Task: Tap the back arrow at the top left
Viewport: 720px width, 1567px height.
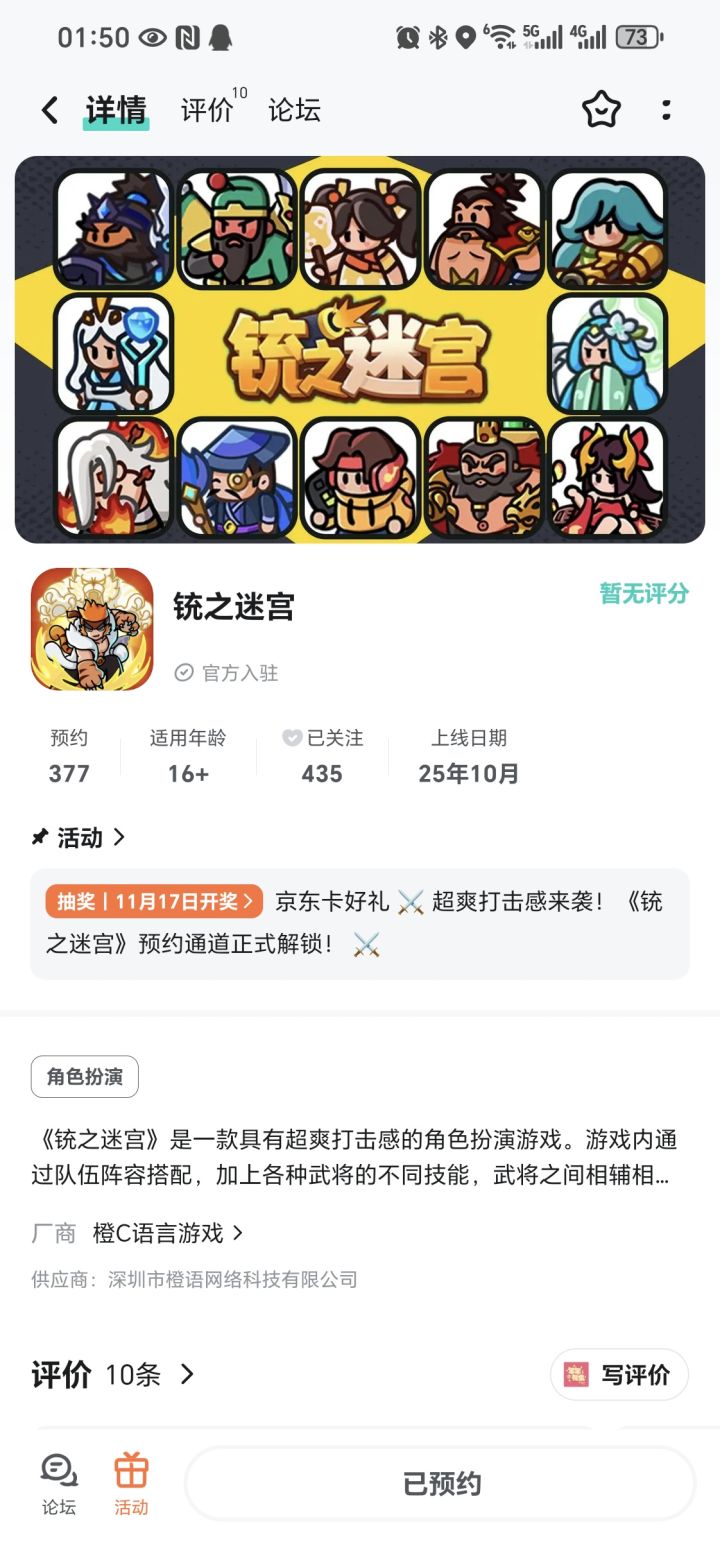Action: (x=49, y=109)
